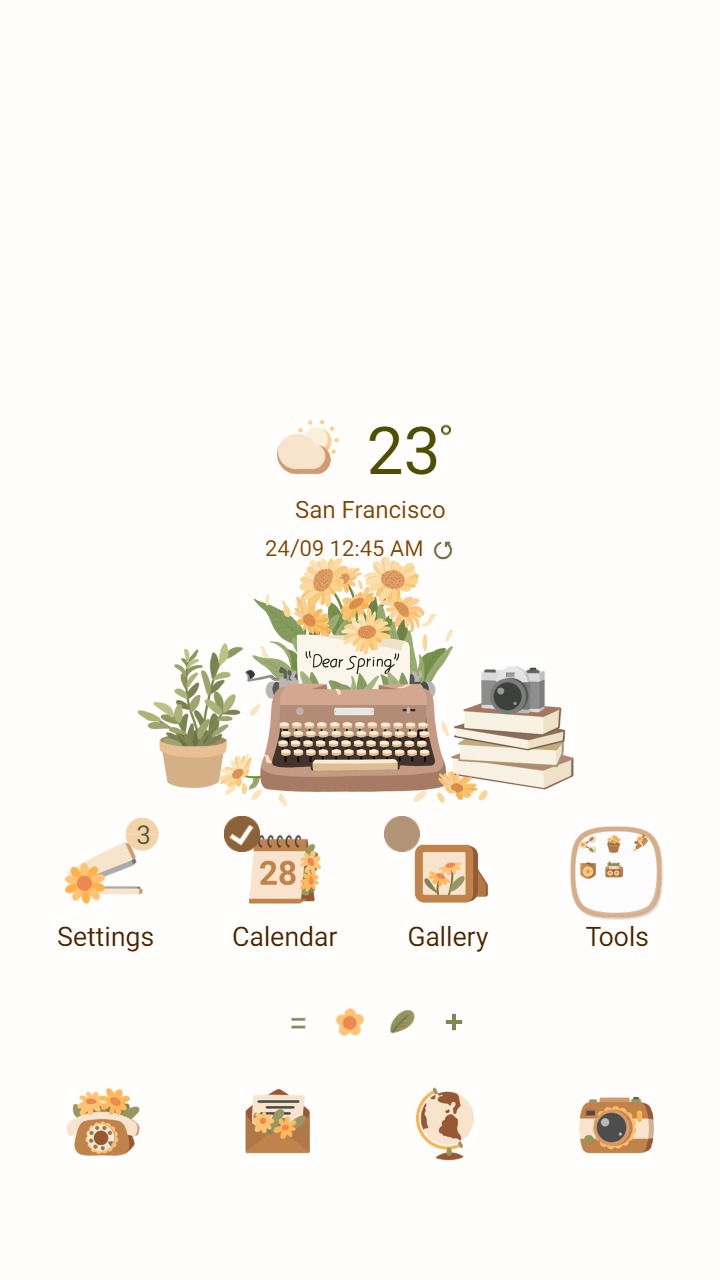Tap the Dear Spring typewriter artwork

coord(352,660)
